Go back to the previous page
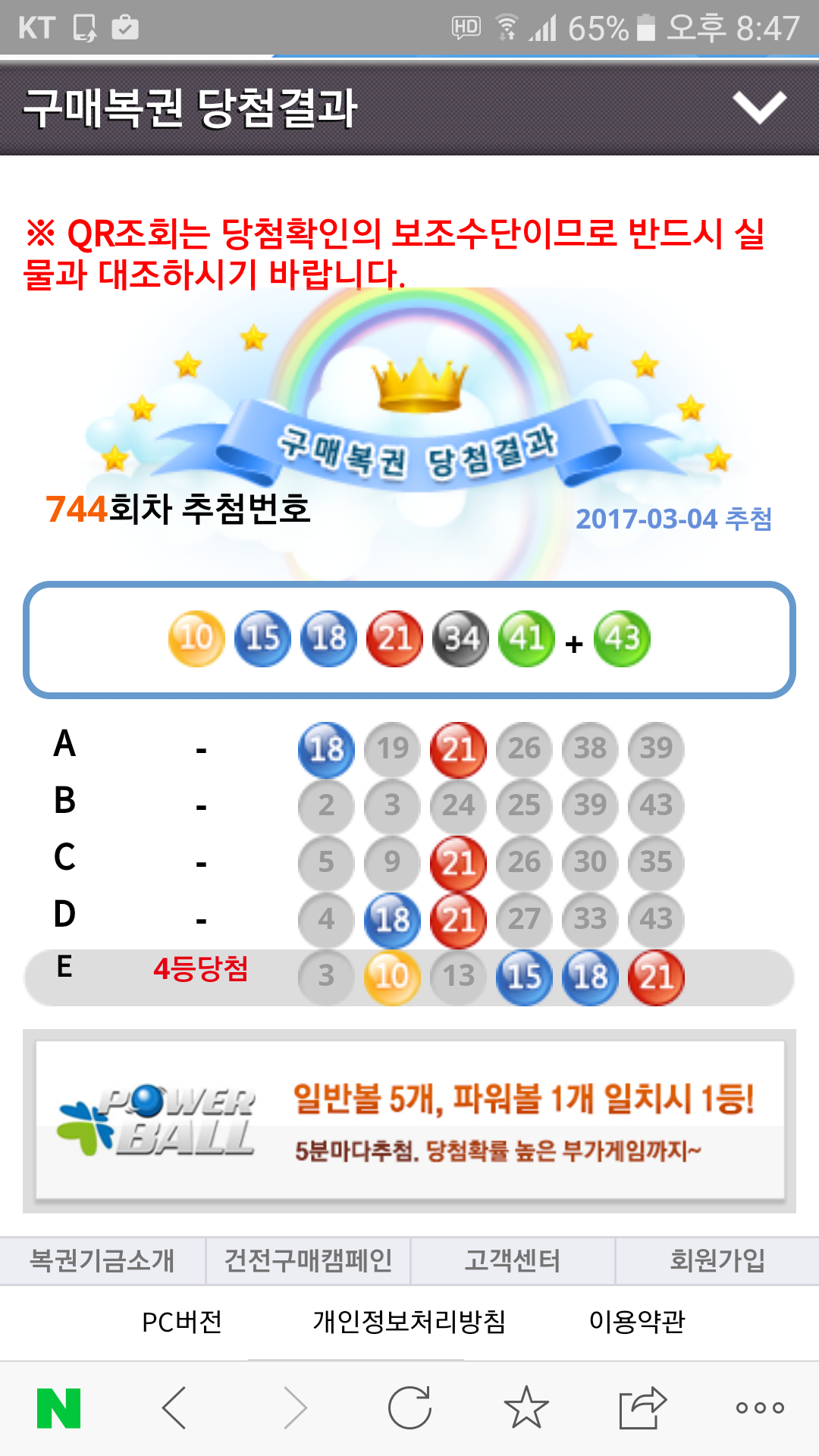Screen dimensions: 819x1456 tap(175, 1408)
